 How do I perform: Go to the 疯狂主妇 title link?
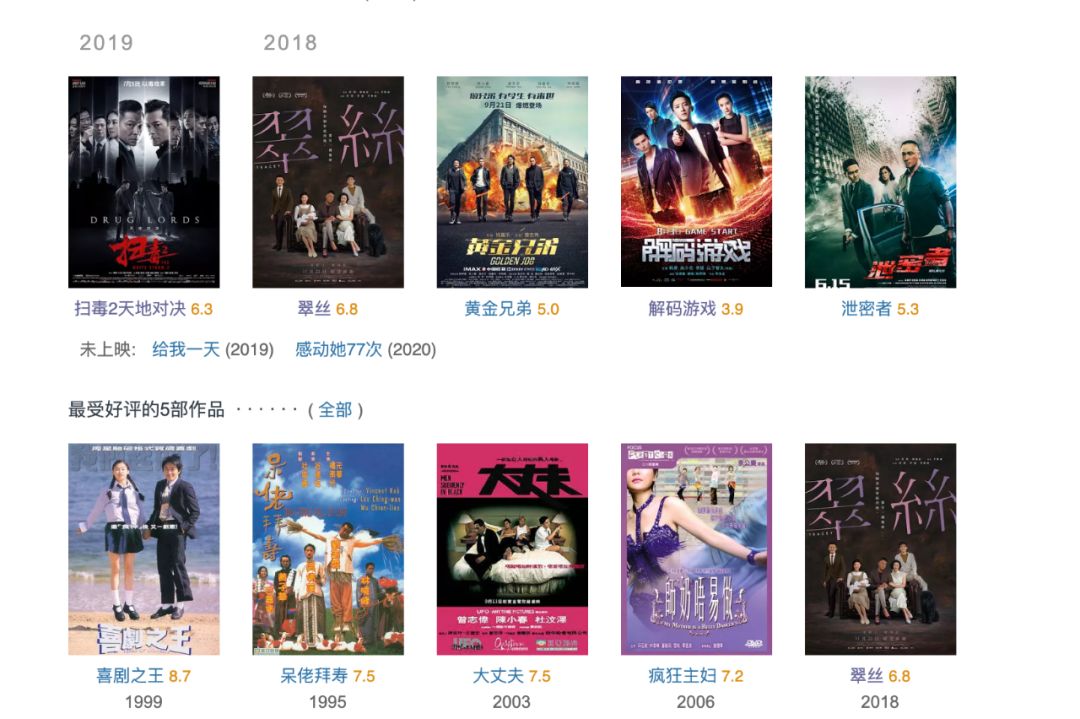(682, 676)
